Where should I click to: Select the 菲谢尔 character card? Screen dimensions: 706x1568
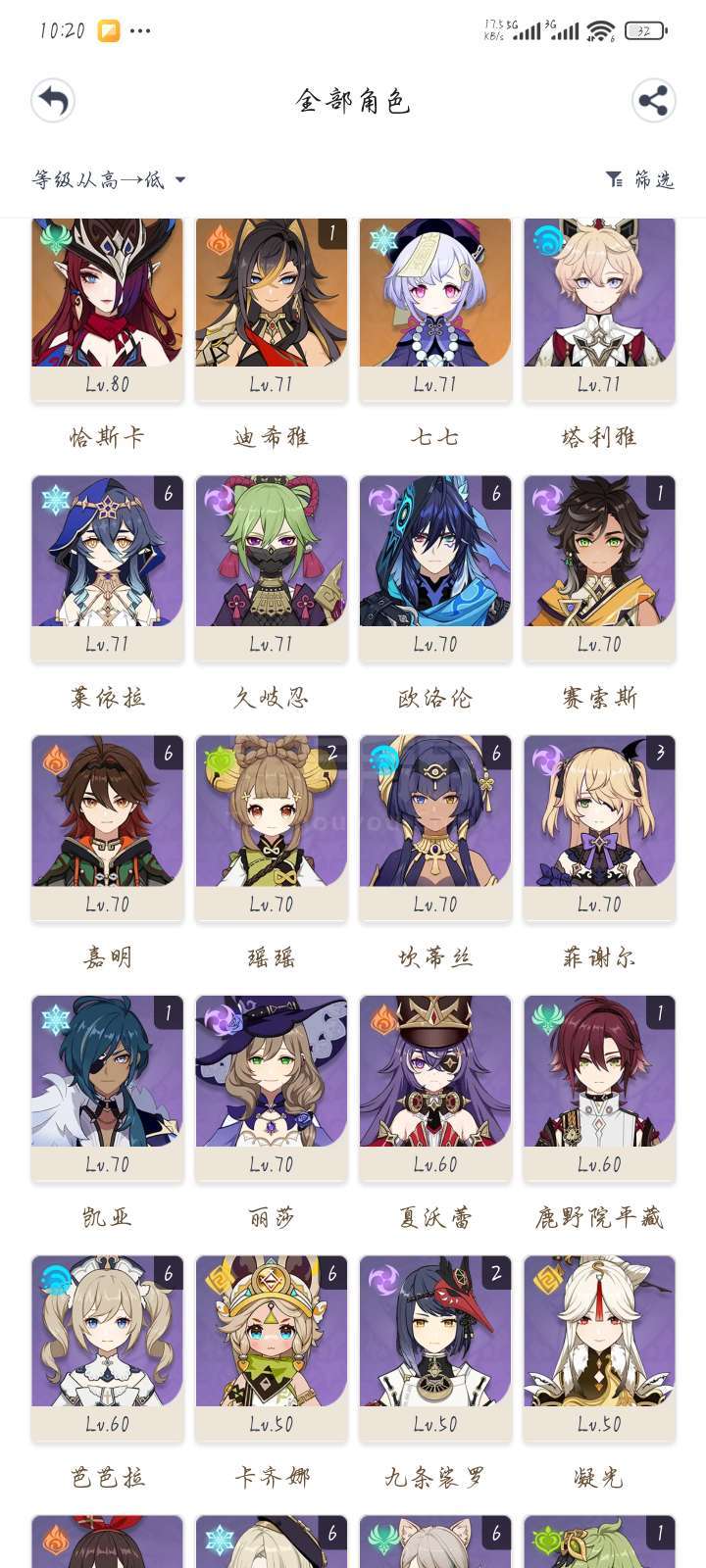[x=599, y=828]
